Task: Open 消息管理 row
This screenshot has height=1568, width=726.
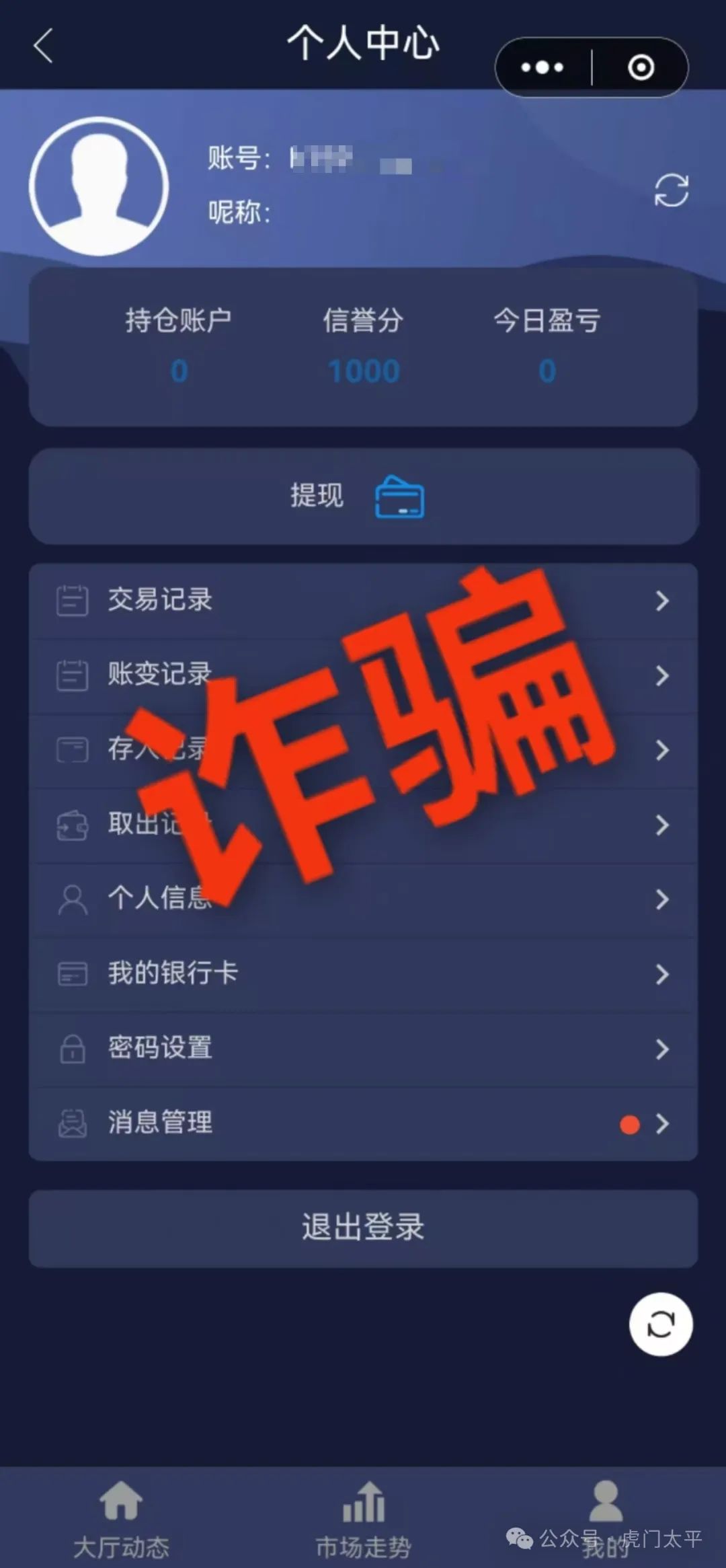Action: coord(364,1123)
